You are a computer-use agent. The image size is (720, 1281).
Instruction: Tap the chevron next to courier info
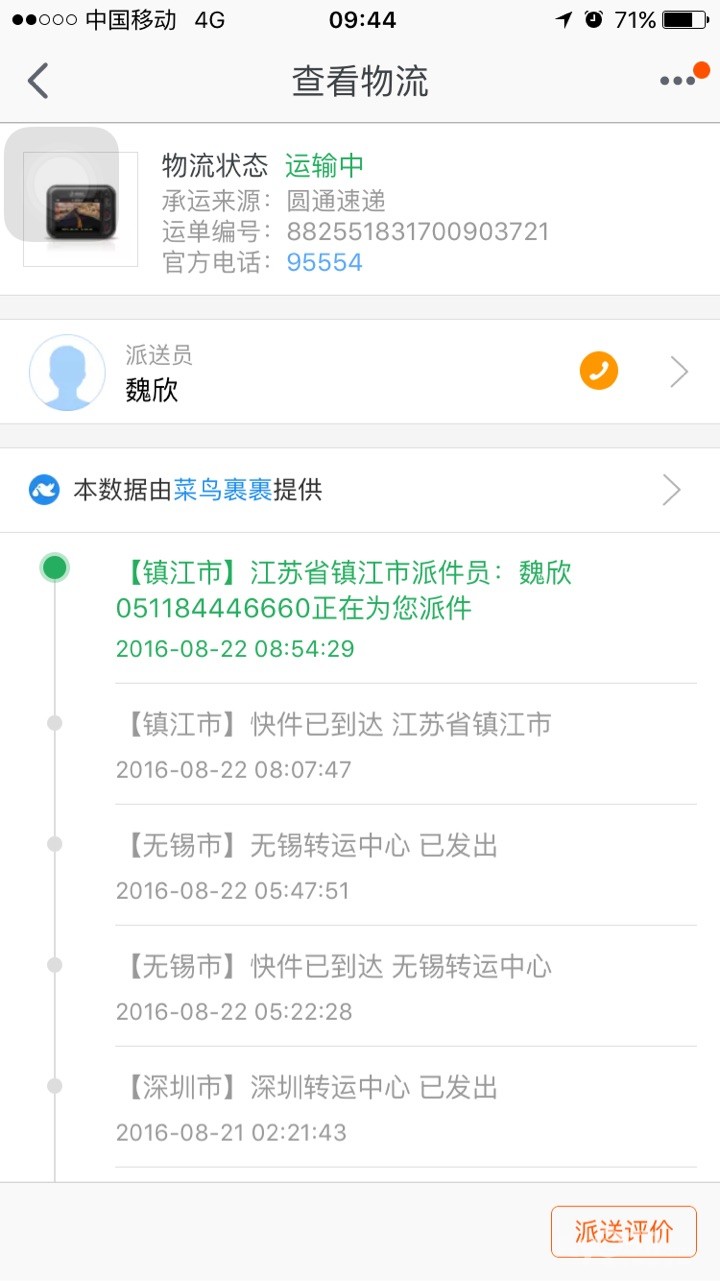678,371
